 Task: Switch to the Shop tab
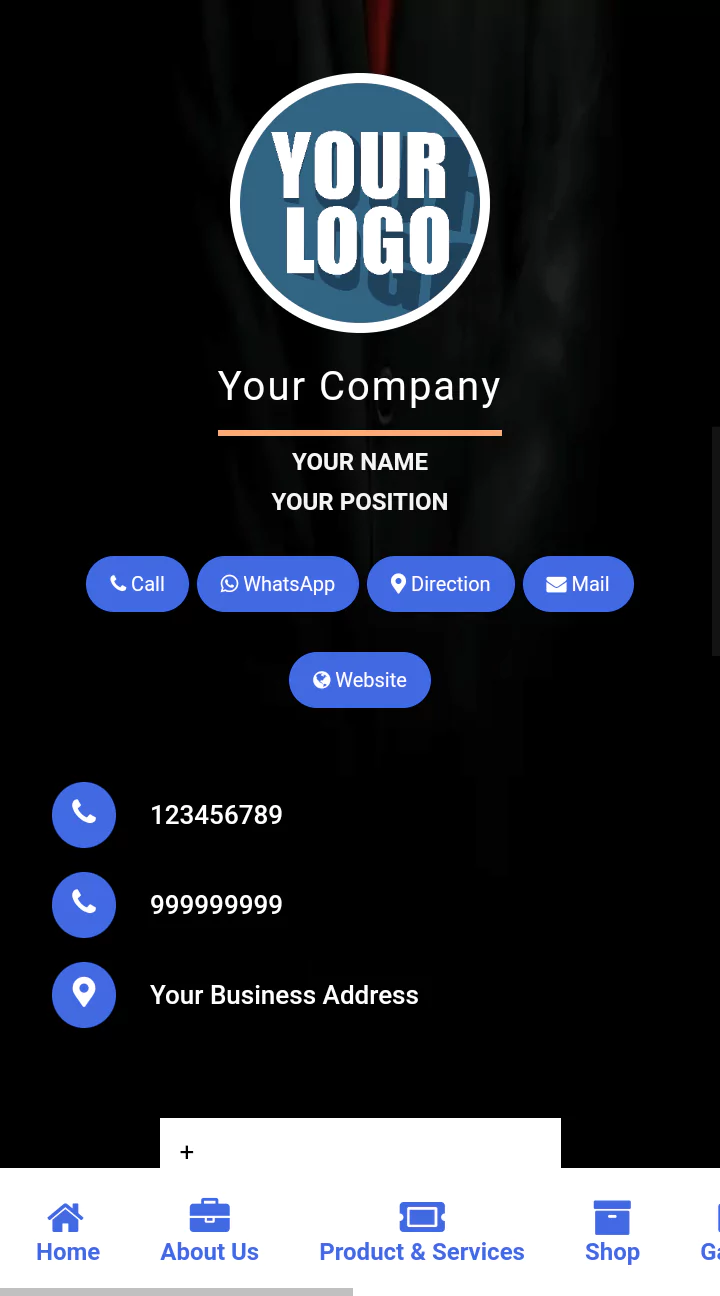click(x=612, y=1232)
